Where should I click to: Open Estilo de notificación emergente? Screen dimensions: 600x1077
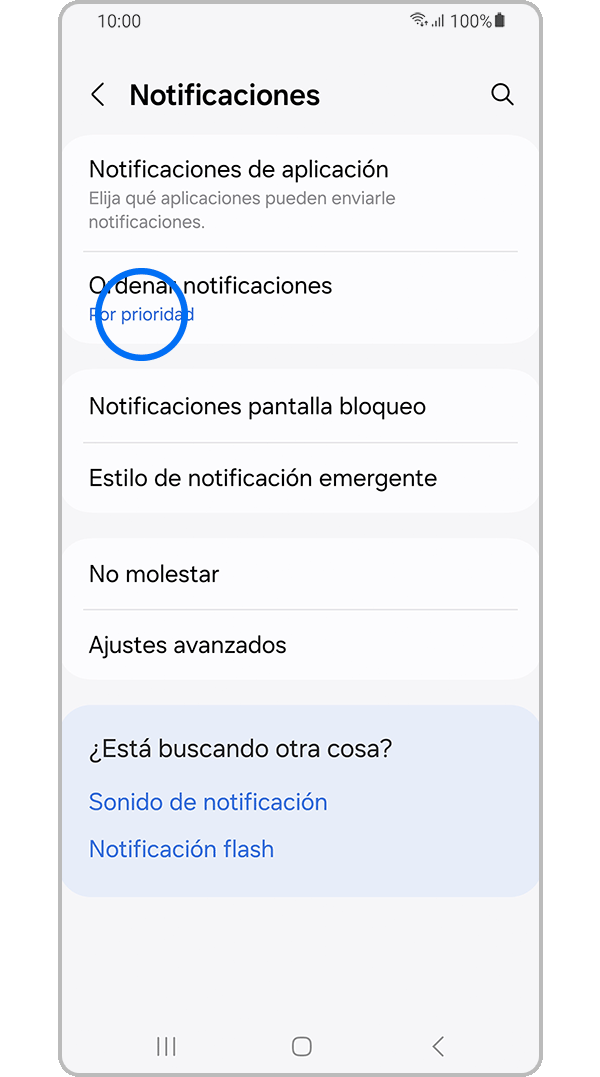pyautogui.click(x=300, y=478)
